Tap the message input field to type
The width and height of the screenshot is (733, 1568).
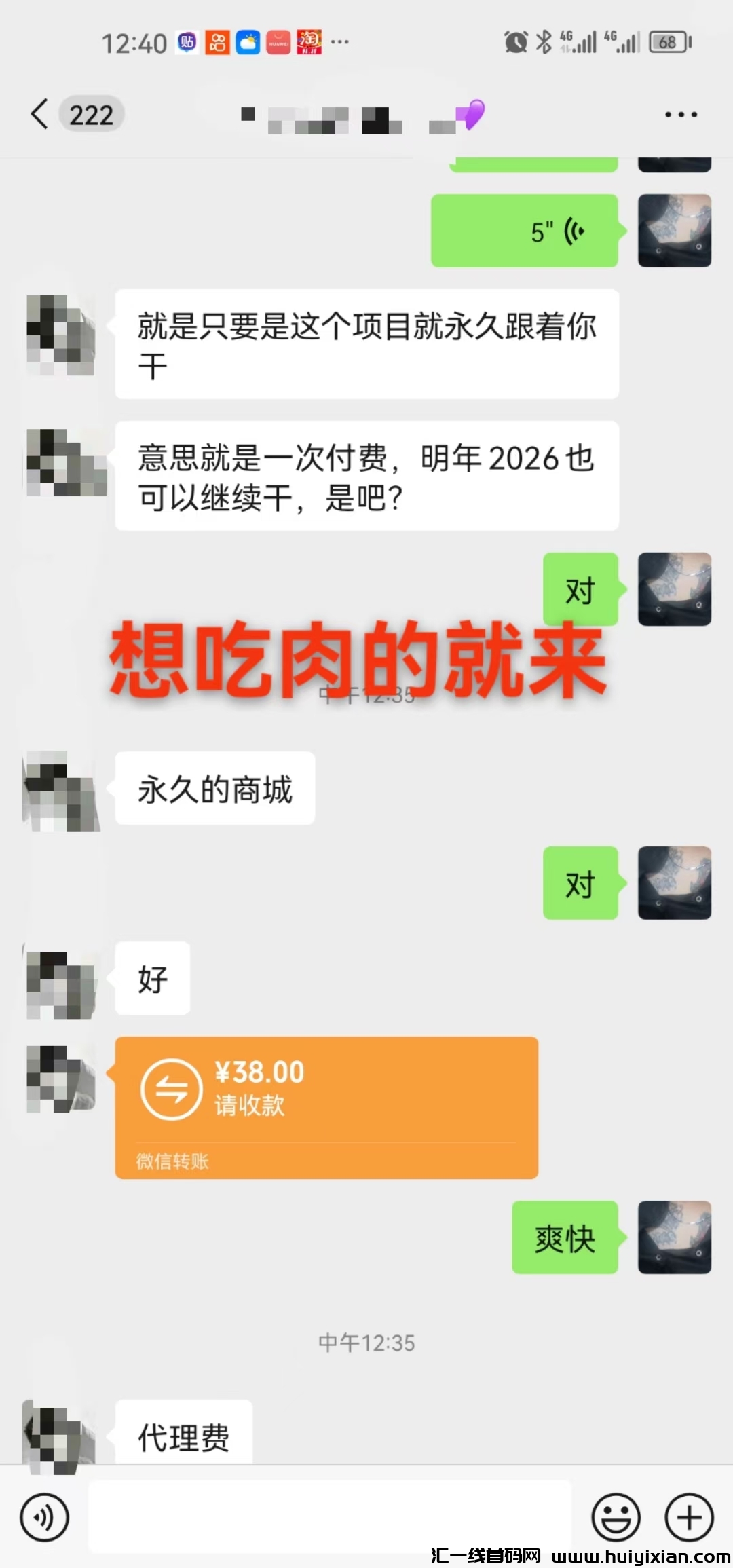pyautogui.click(x=326, y=1518)
